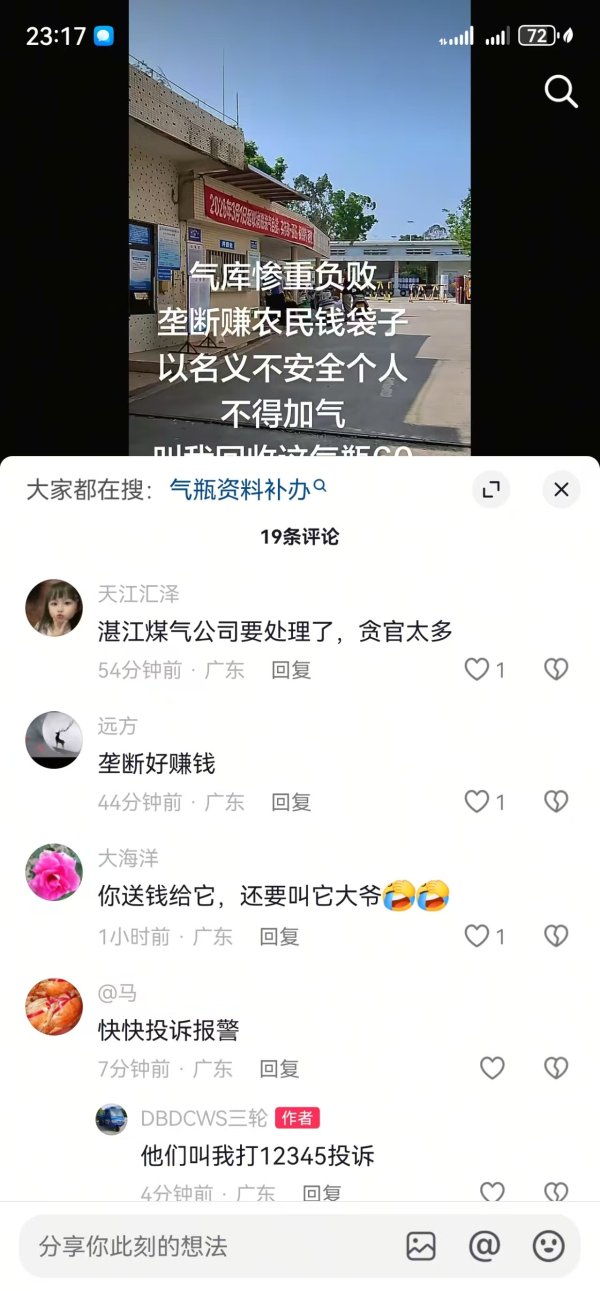600x1291 pixels.
Task: View author DBDCWS三轮's profile
Action: 111,1119
